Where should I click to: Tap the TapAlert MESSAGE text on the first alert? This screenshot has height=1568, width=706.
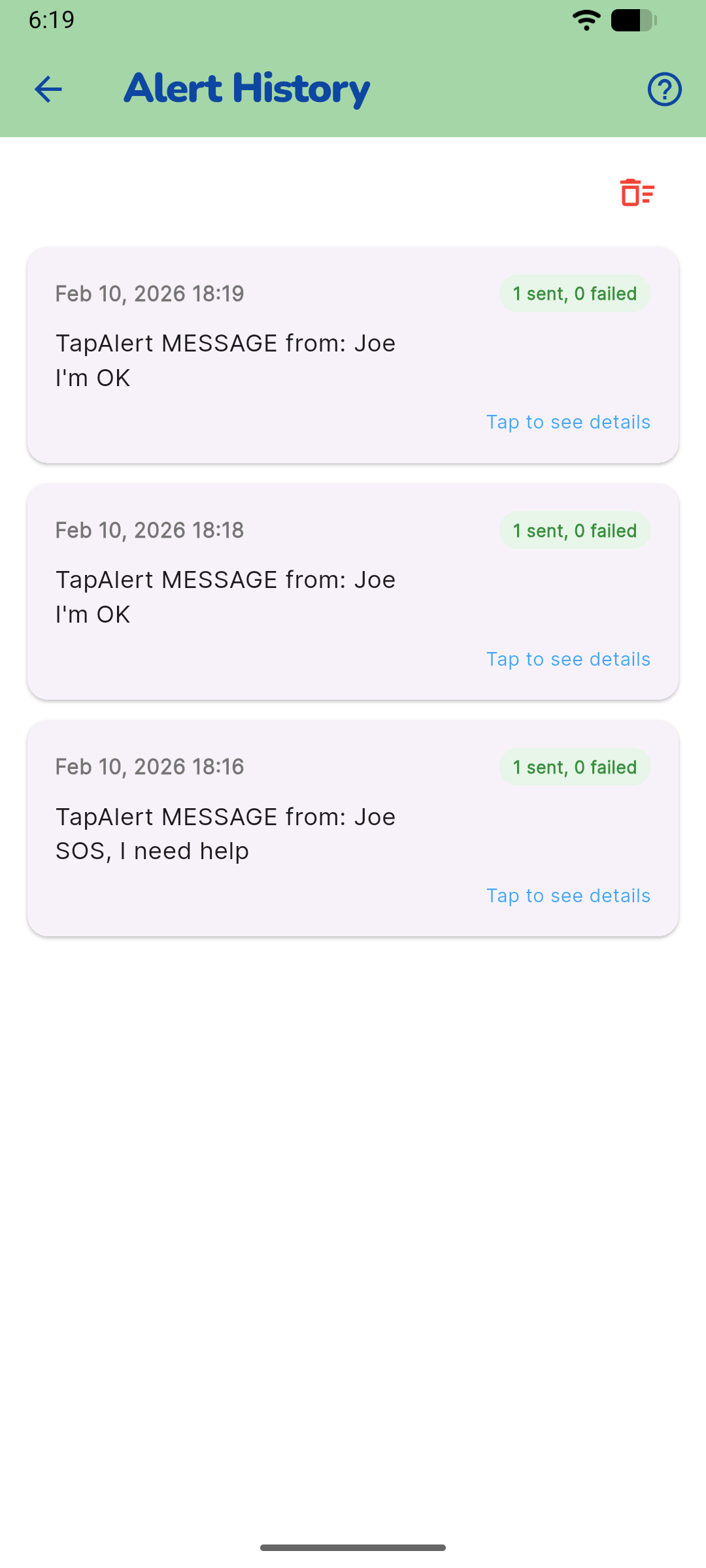click(225, 342)
